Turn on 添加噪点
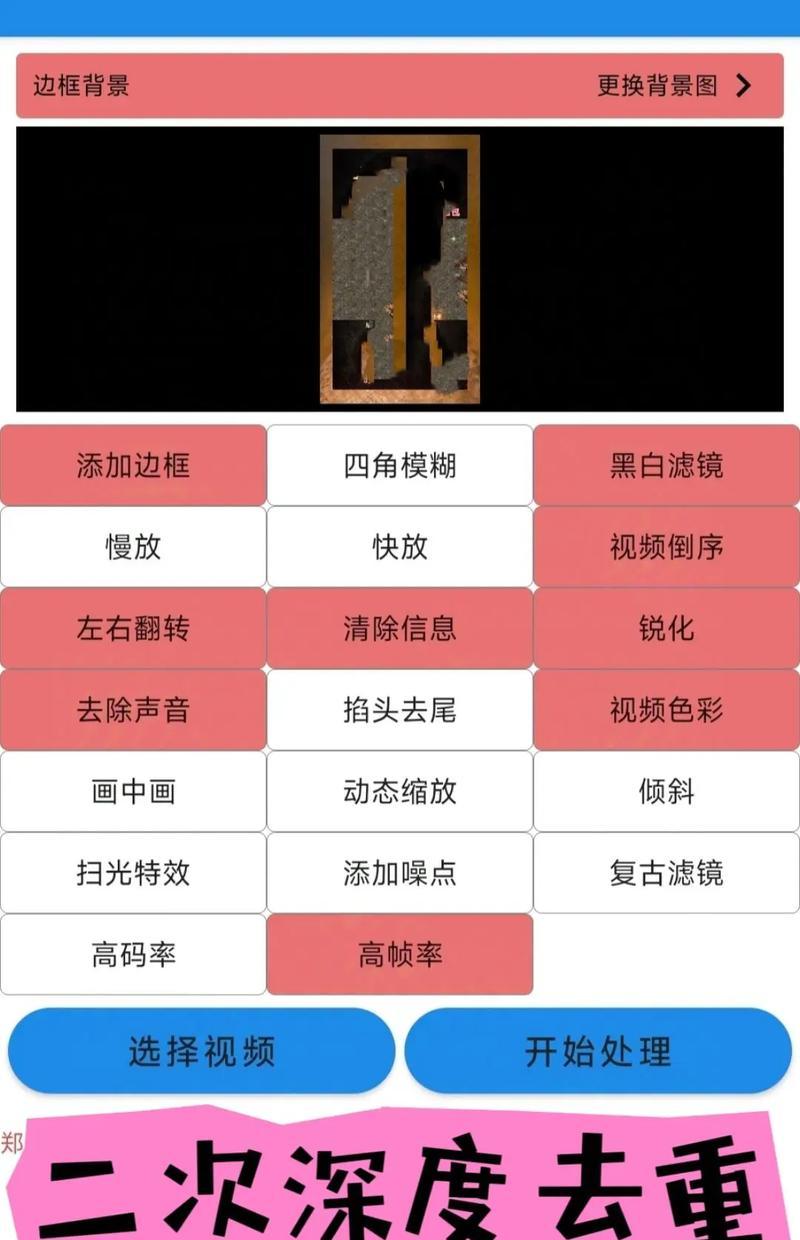The width and height of the screenshot is (800, 1240). tap(400, 873)
